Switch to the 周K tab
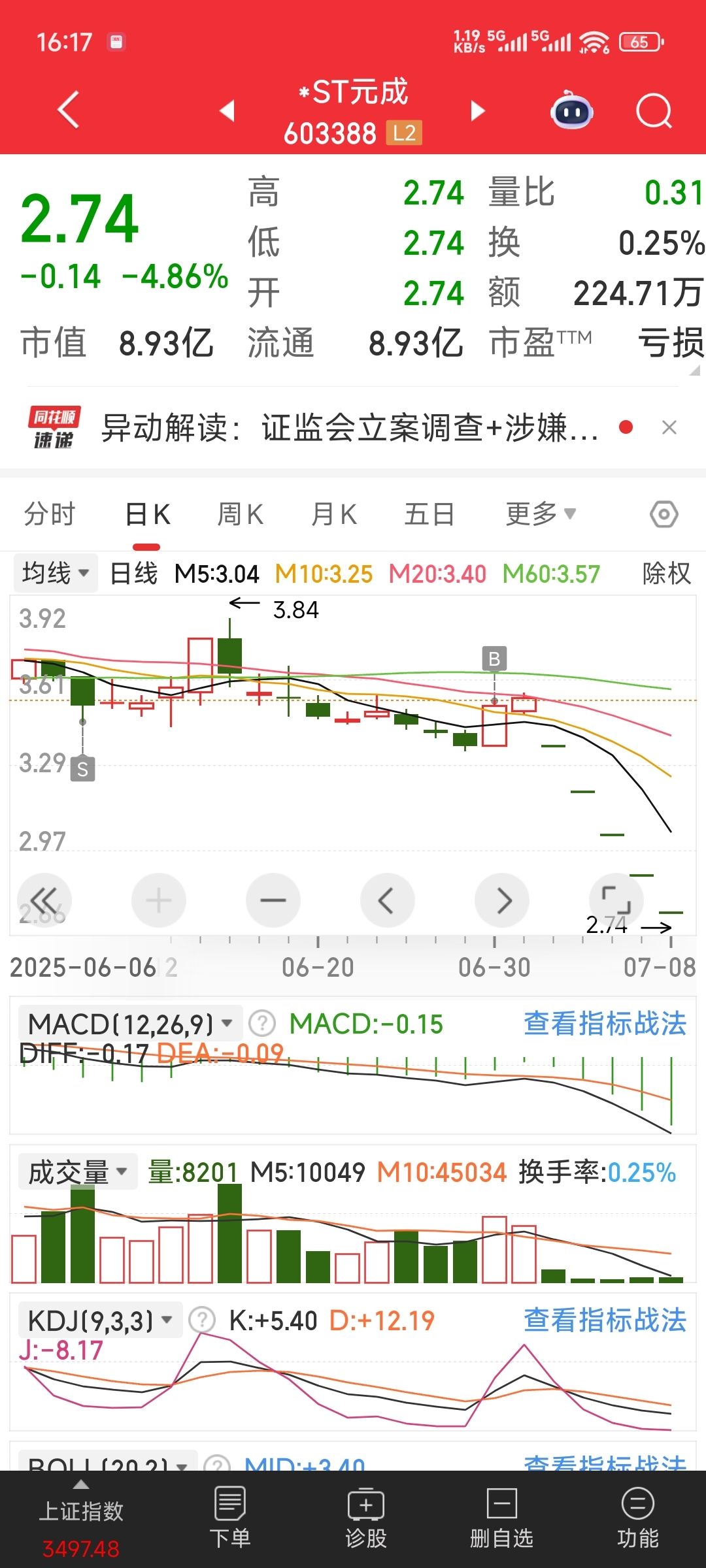The height and width of the screenshot is (1568, 706). pyautogui.click(x=240, y=514)
